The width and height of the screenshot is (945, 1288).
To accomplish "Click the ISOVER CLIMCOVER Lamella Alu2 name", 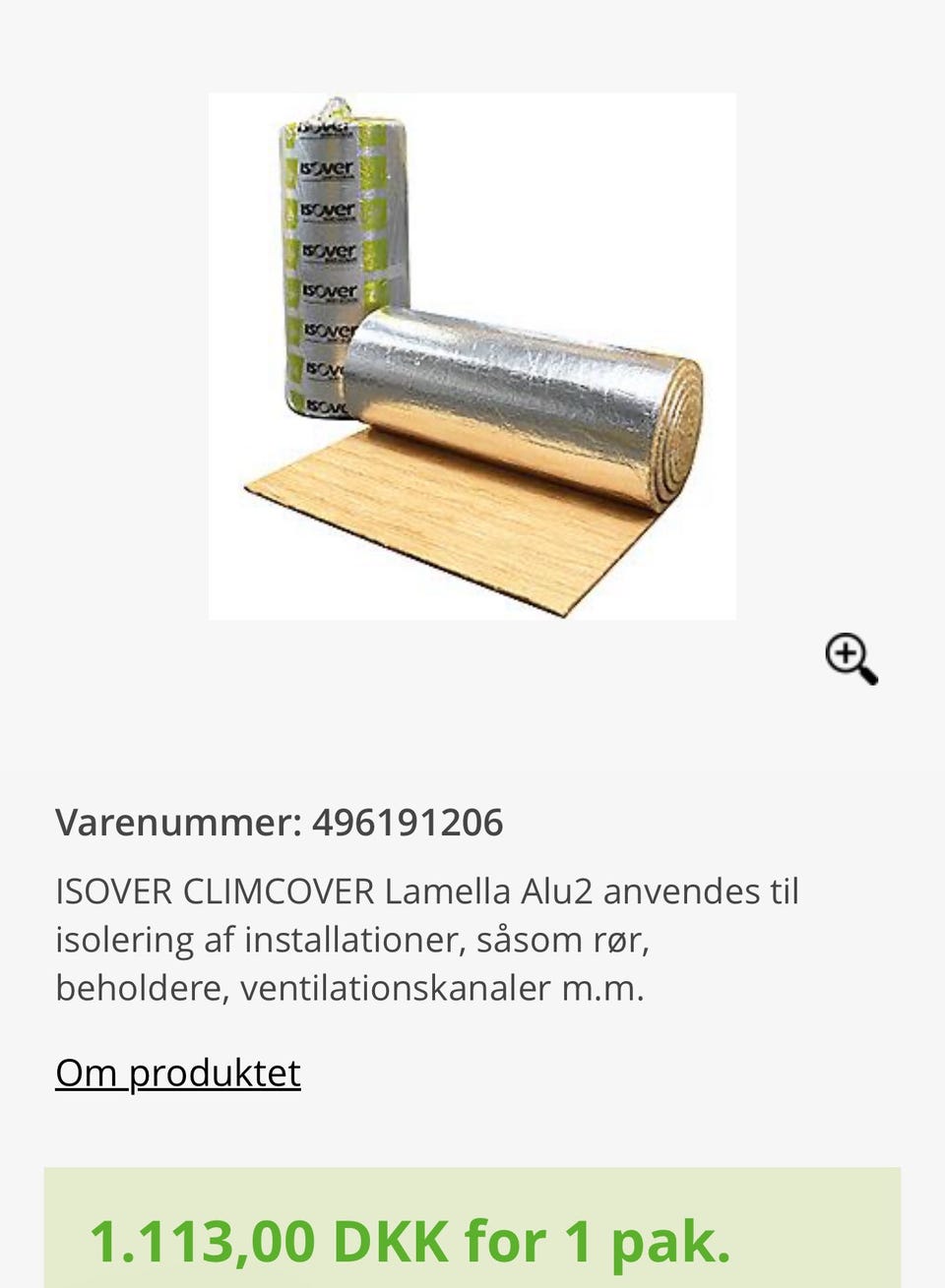I will (325, 893).
